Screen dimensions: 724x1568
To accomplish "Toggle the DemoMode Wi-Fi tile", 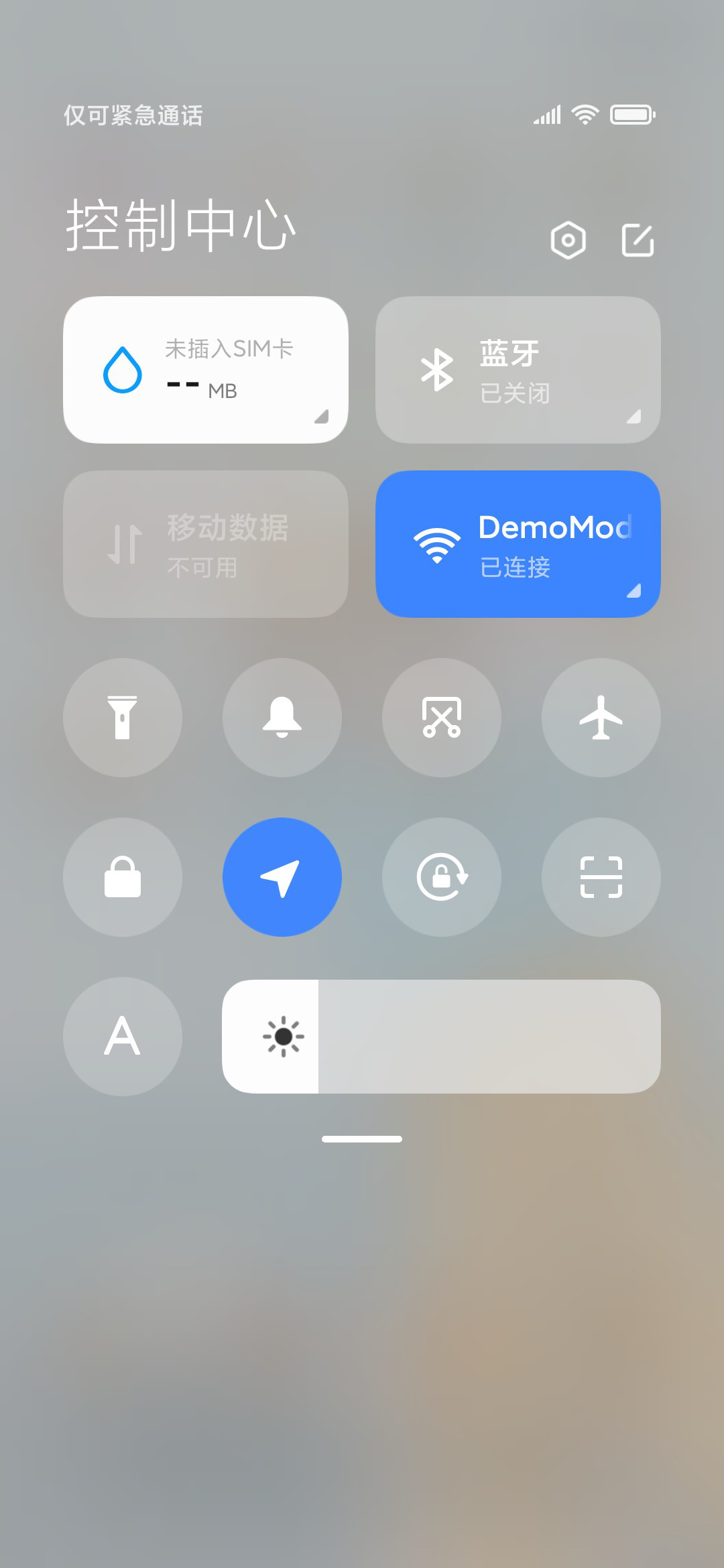I will coord(518,544).
